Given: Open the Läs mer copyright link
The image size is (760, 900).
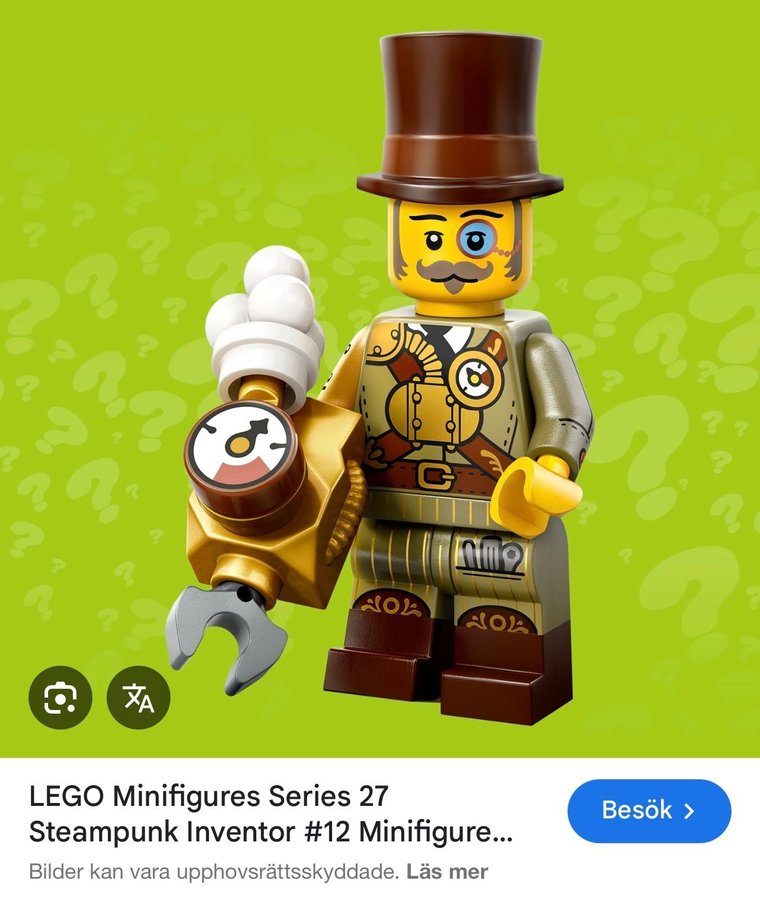Looking at the screenshot, I should 447,871.
